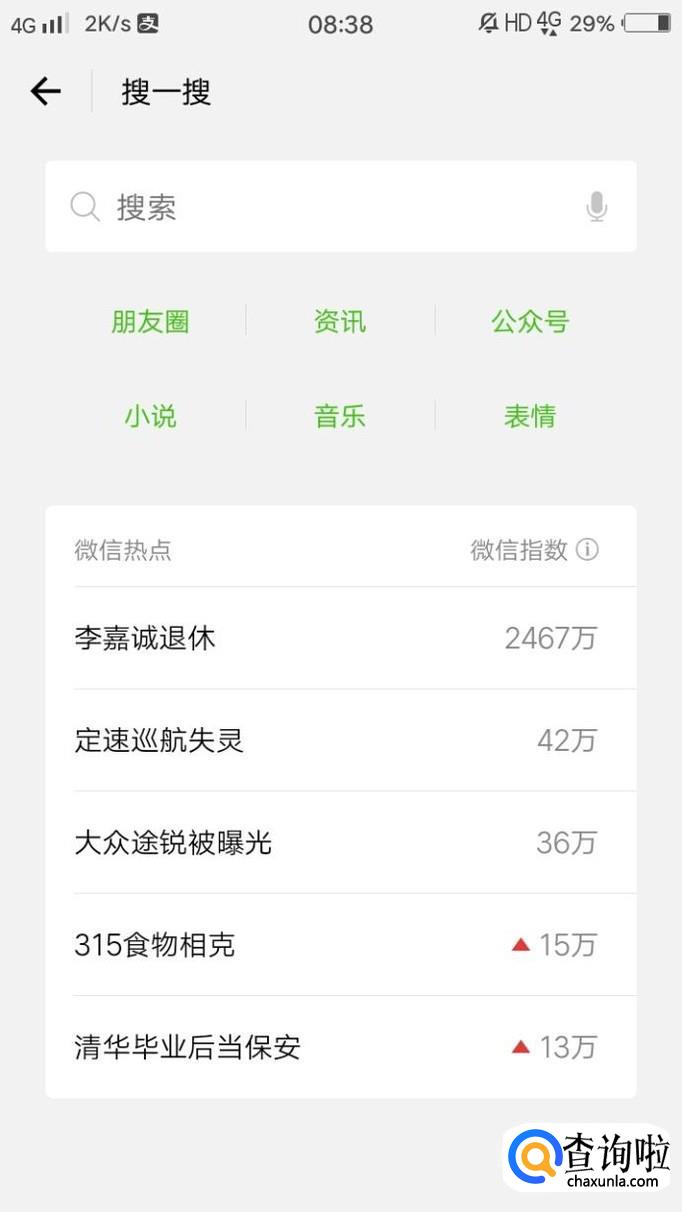Start voice search with the microphone icon
Image resolution: width=682 pixels, height=1212 pixels.
596,207
